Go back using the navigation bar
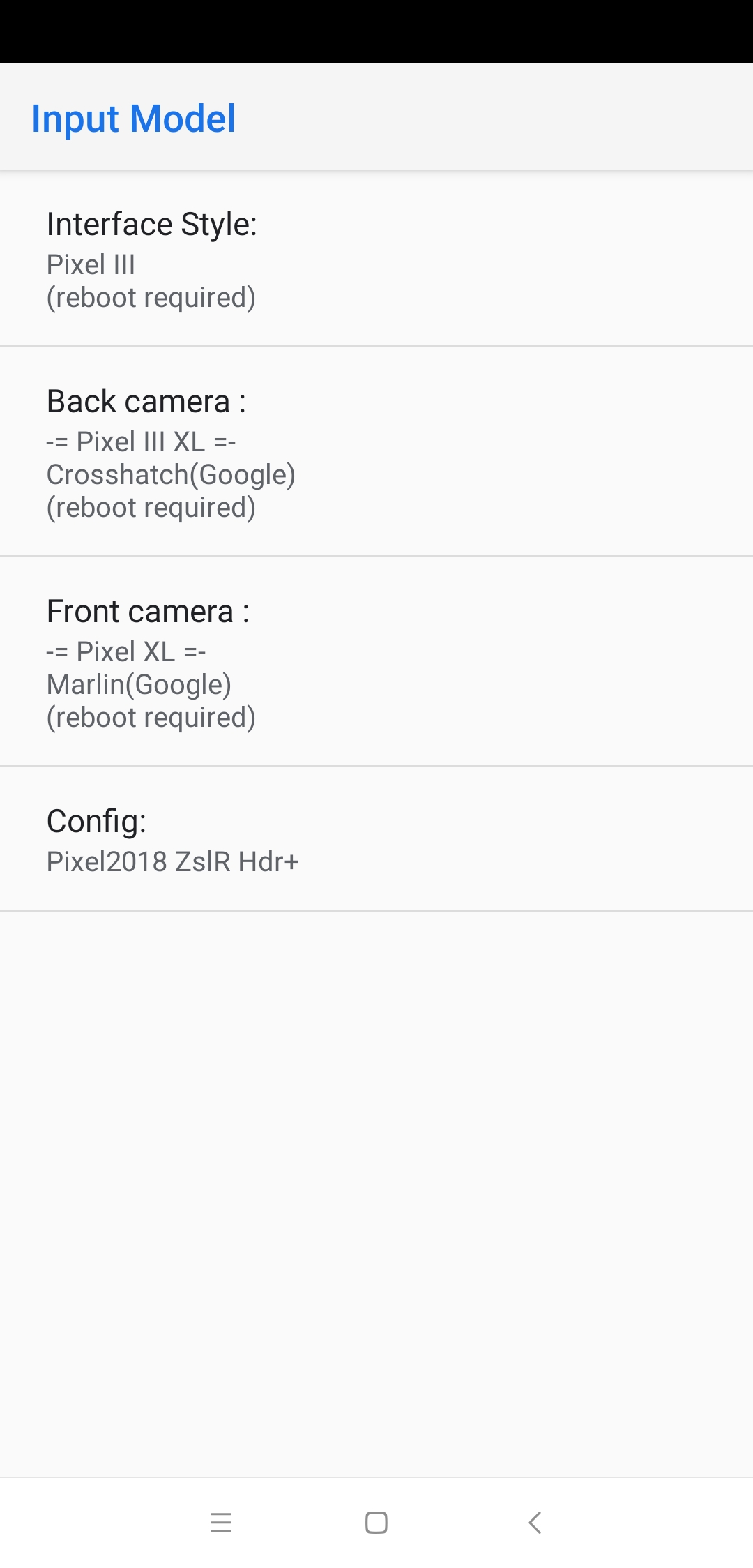753x1568 pixels. click(535, 1523)
